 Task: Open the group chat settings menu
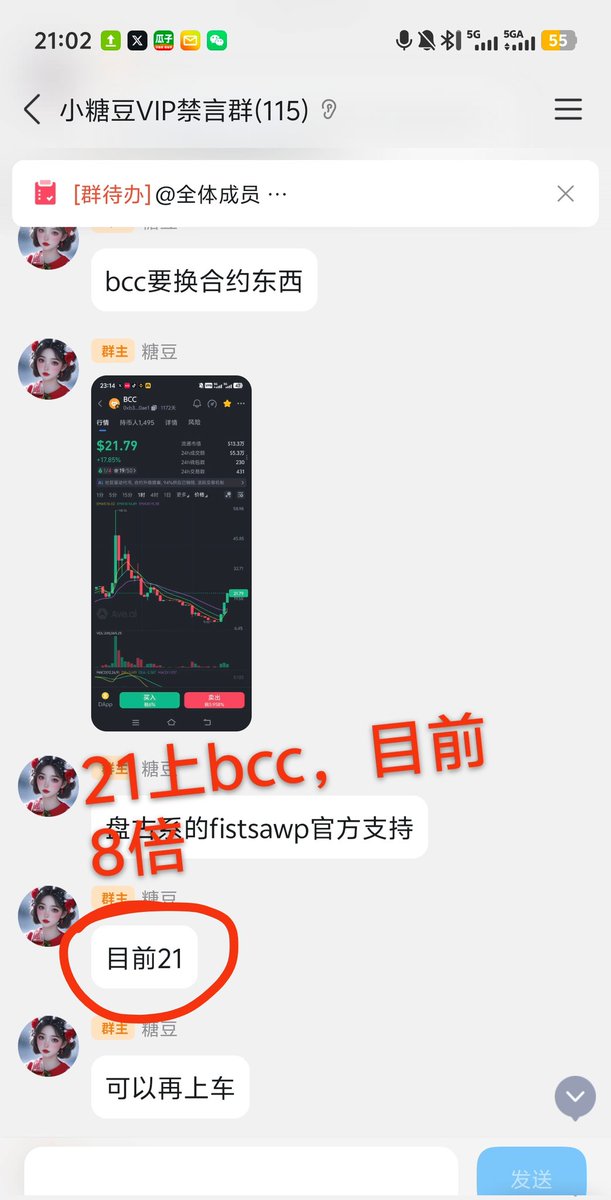coord(568,109)
